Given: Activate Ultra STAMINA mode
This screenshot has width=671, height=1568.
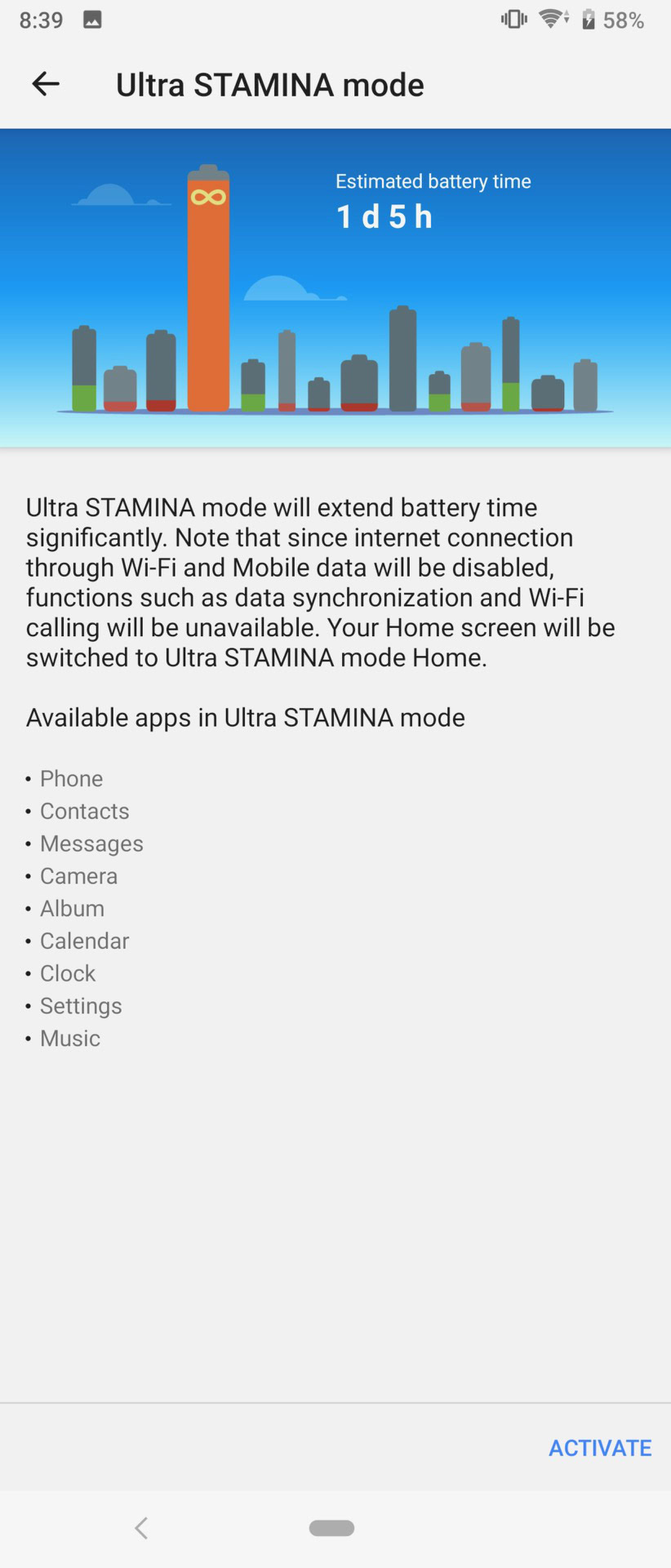Looking at the screenshot, I should pyautogui.click(x=600, y=1448).
